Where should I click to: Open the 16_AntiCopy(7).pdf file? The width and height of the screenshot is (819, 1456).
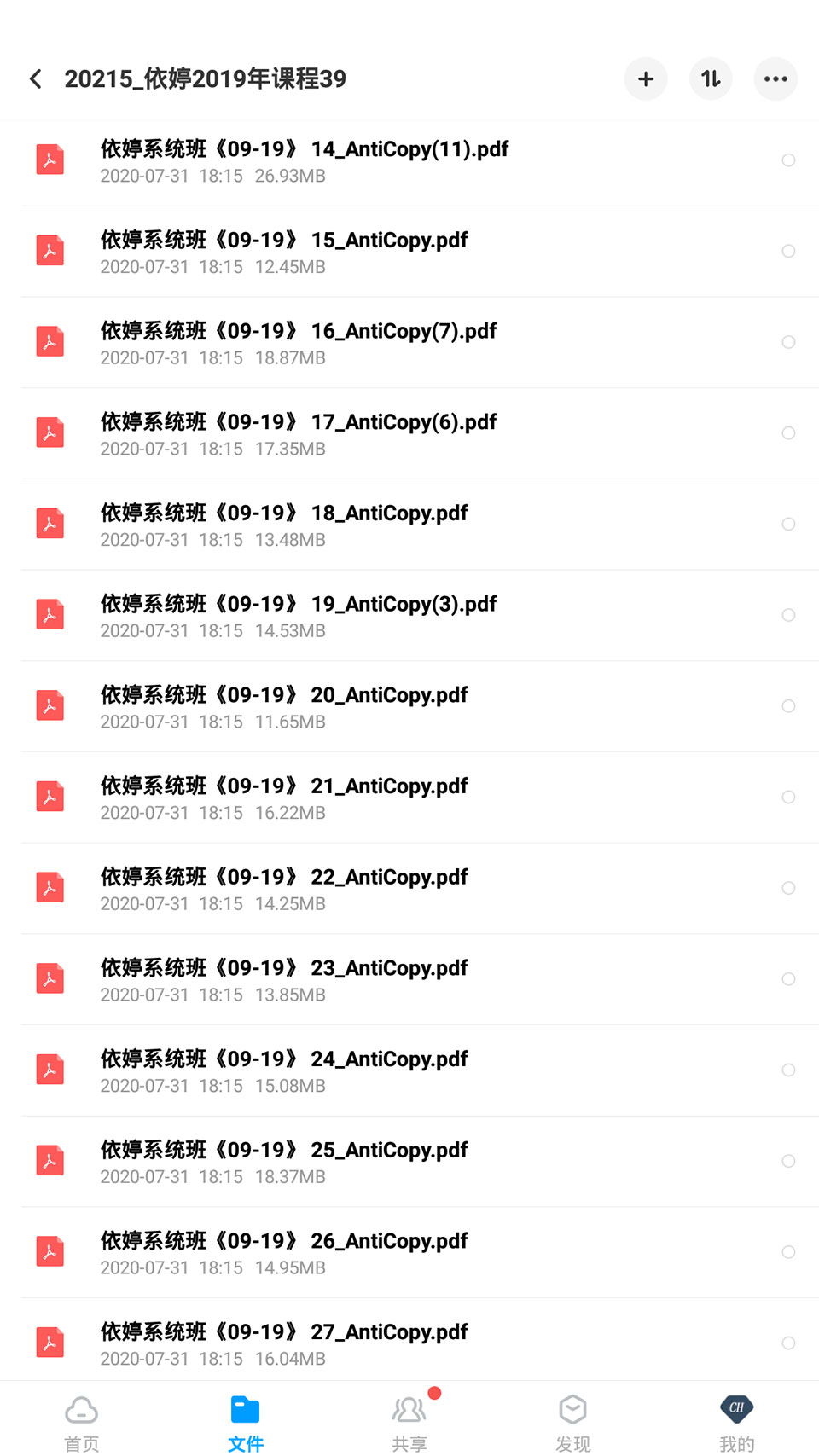pos(298,342)
